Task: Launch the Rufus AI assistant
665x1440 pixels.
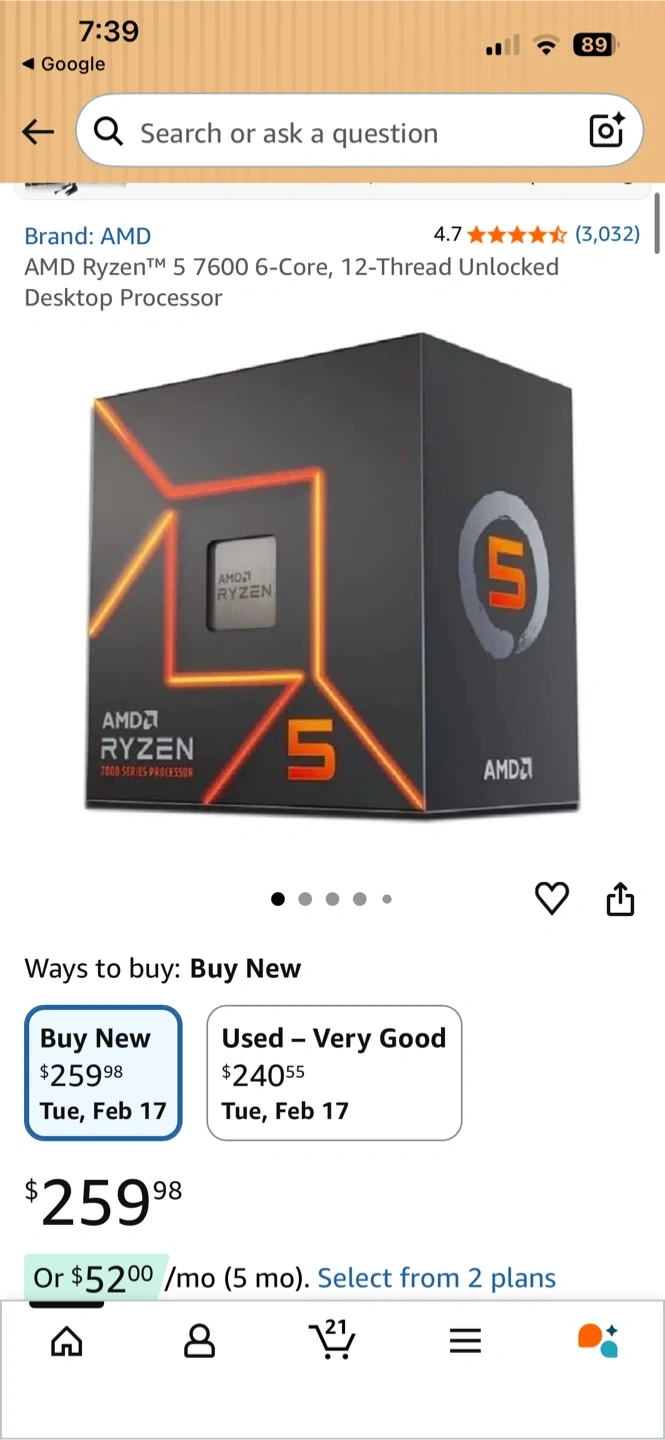Action: coord(598,1340)
